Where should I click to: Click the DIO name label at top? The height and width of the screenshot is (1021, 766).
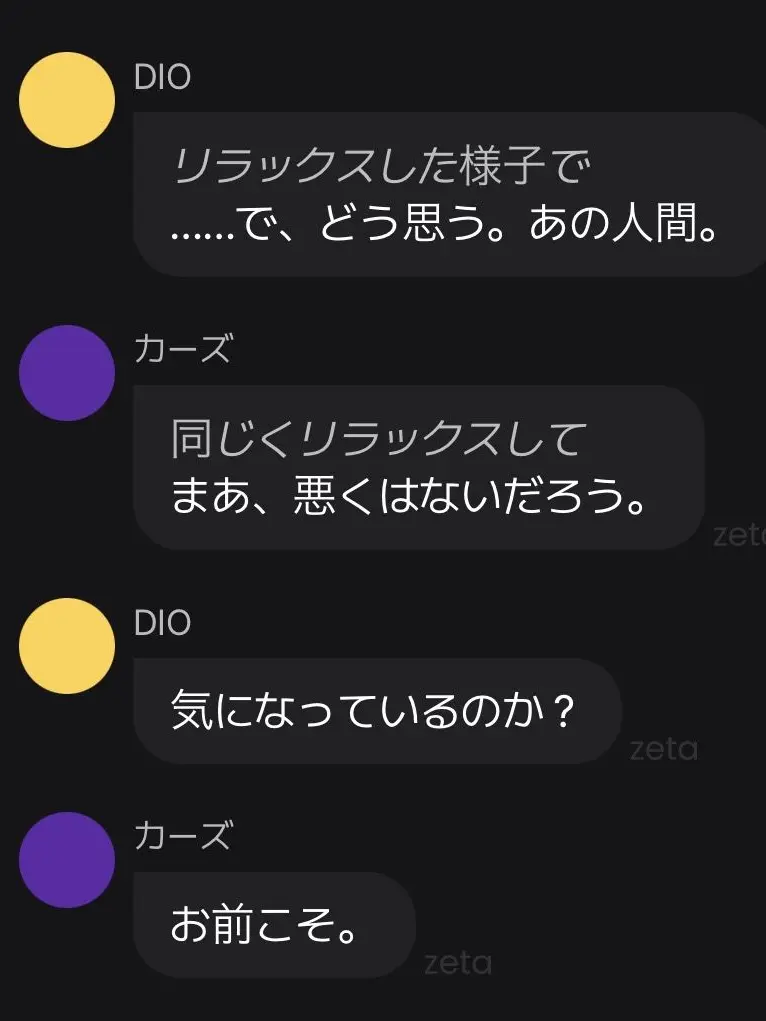(163, 75)
